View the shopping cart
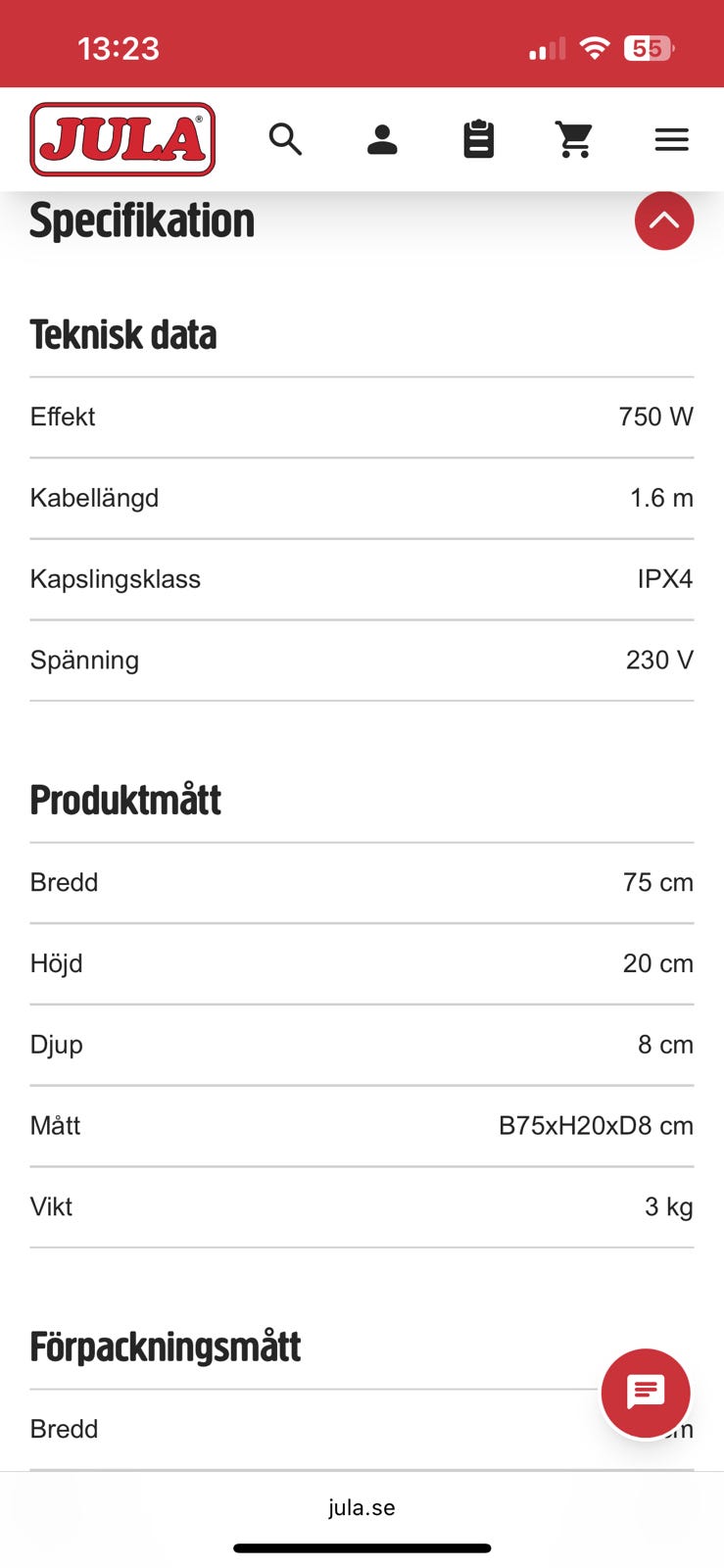The image size is (724, 1568). click(574, 139)
